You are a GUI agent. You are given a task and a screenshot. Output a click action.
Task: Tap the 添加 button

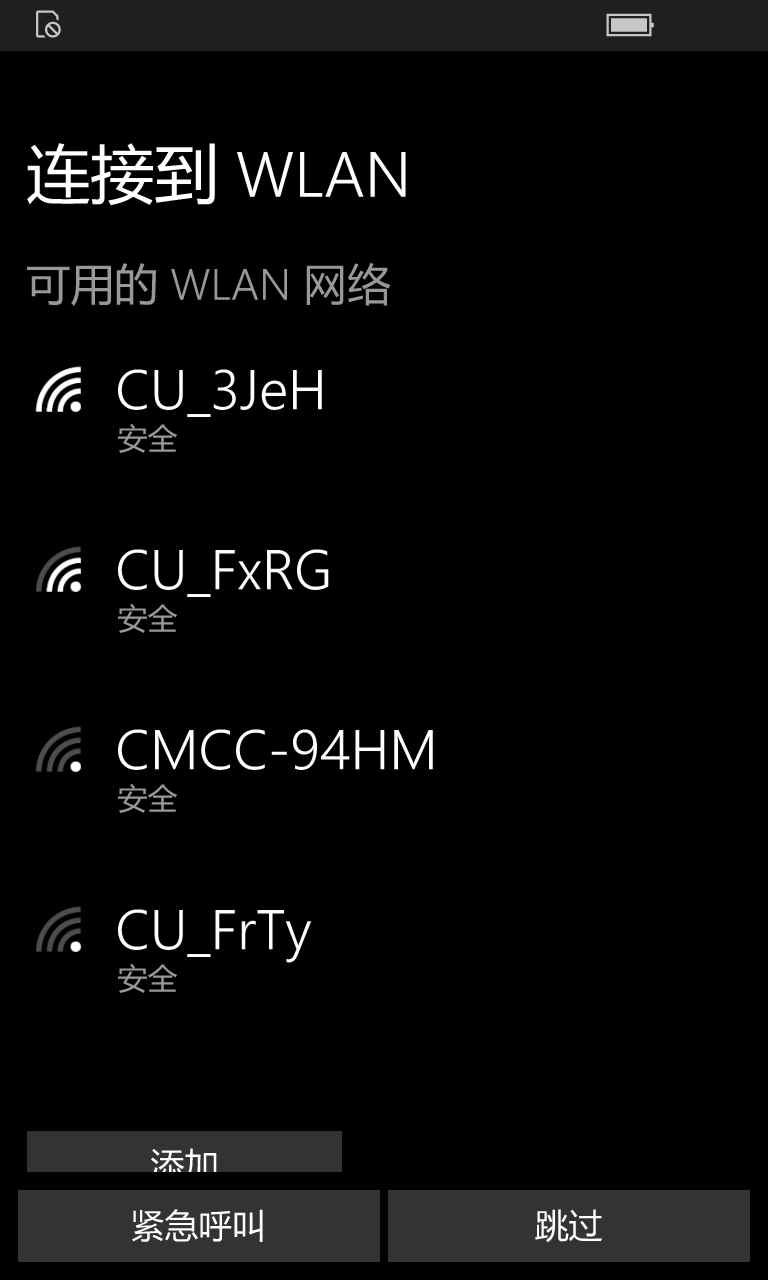[184, 1152]
